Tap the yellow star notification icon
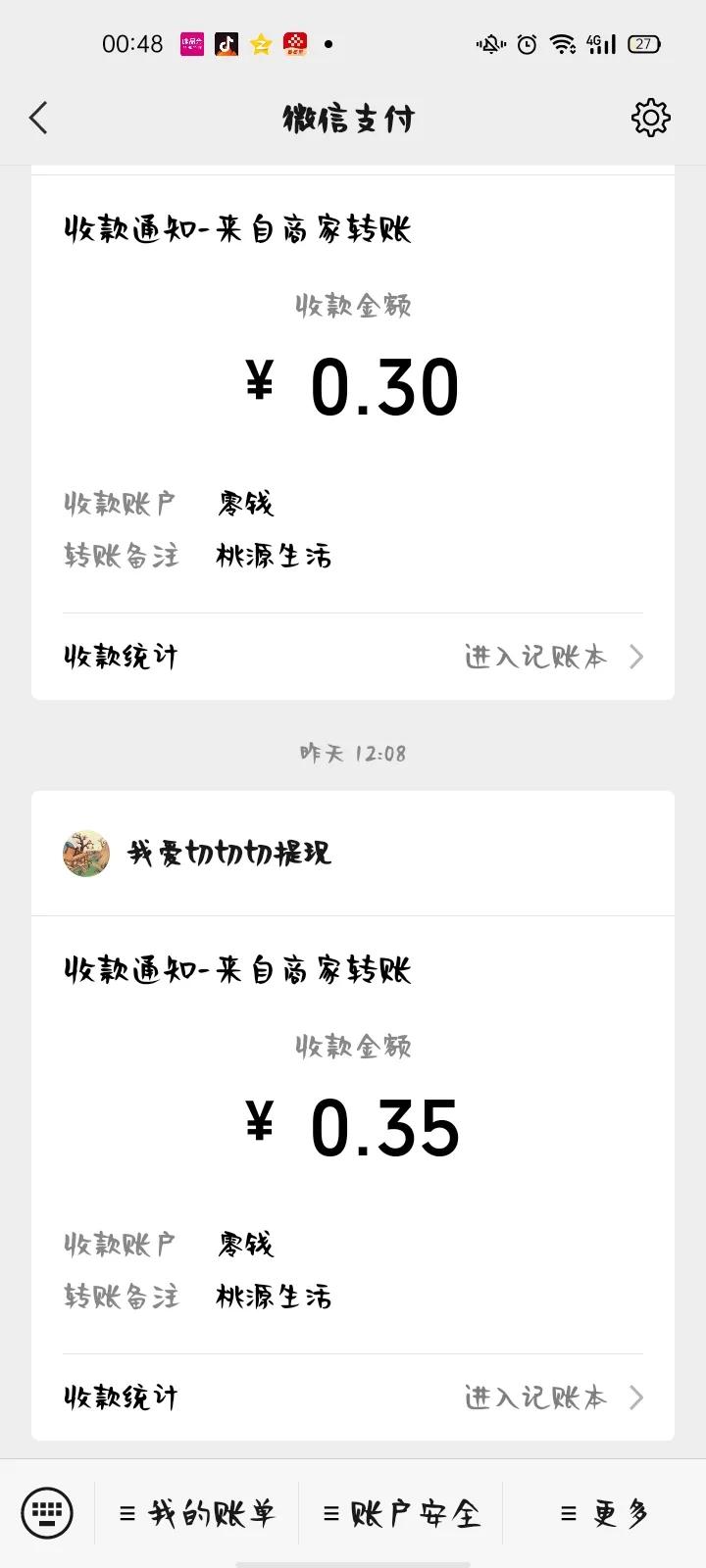706x1568 pixels. [260, 43]
